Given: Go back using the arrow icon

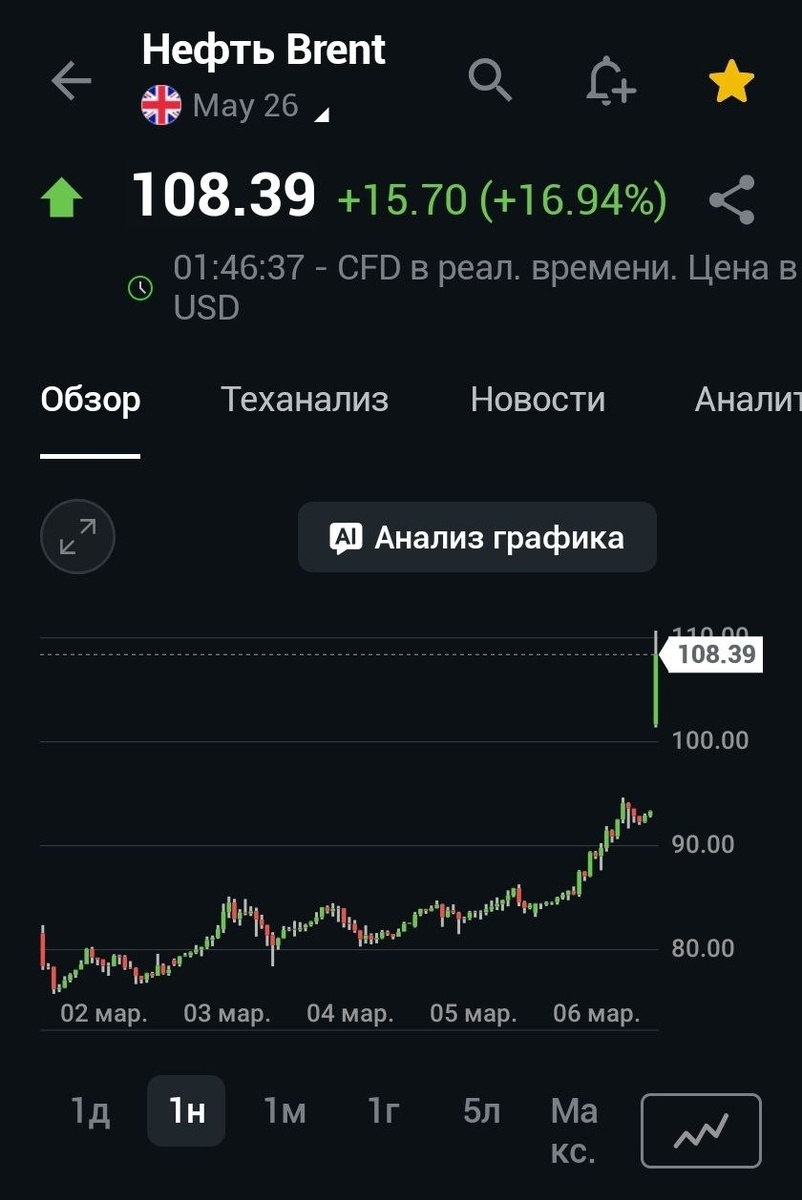Looking at the screenshot, I should (x=71, y=81).
